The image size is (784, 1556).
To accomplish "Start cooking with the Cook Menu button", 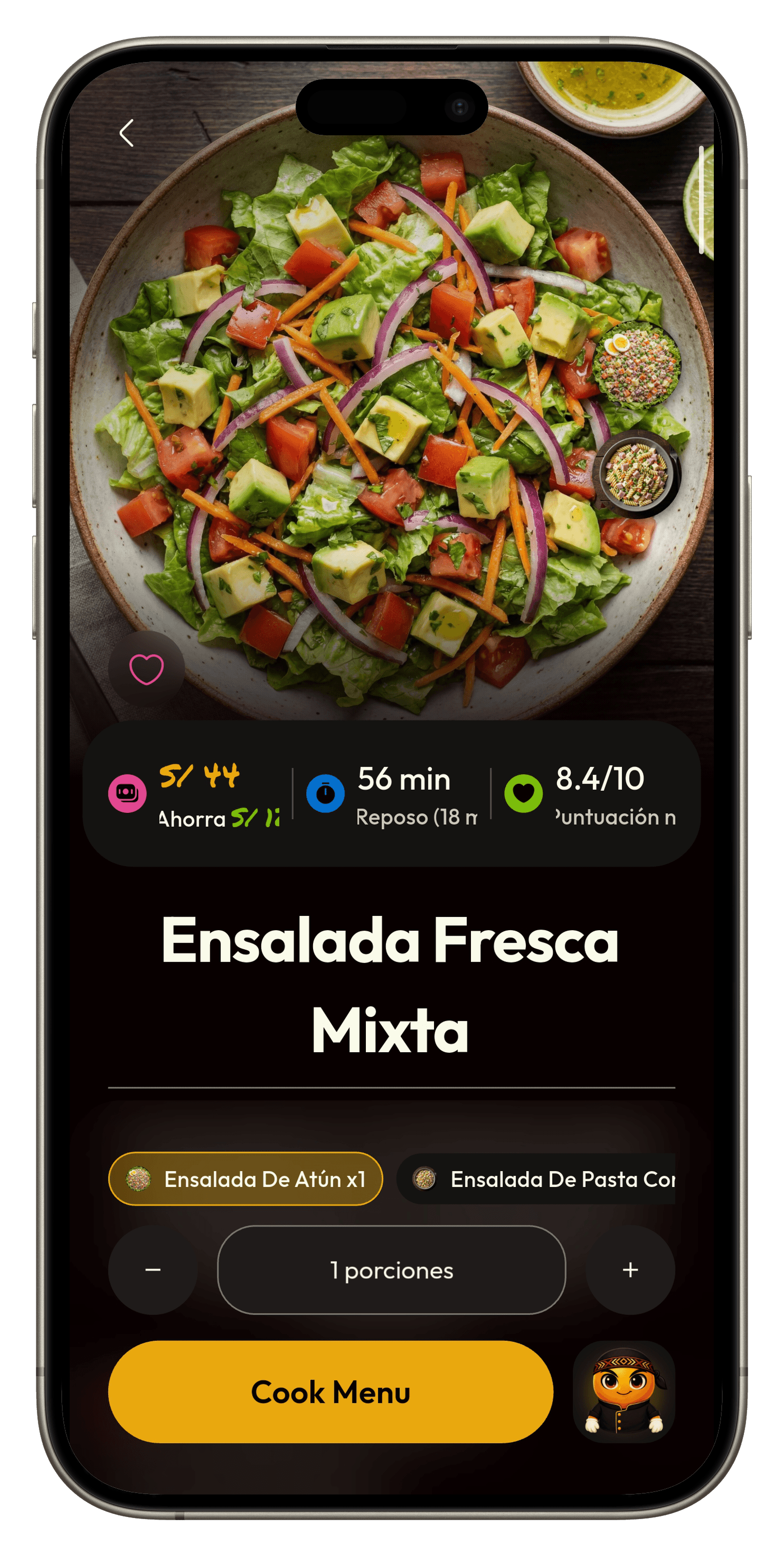I will click(x=331, y=1391).
